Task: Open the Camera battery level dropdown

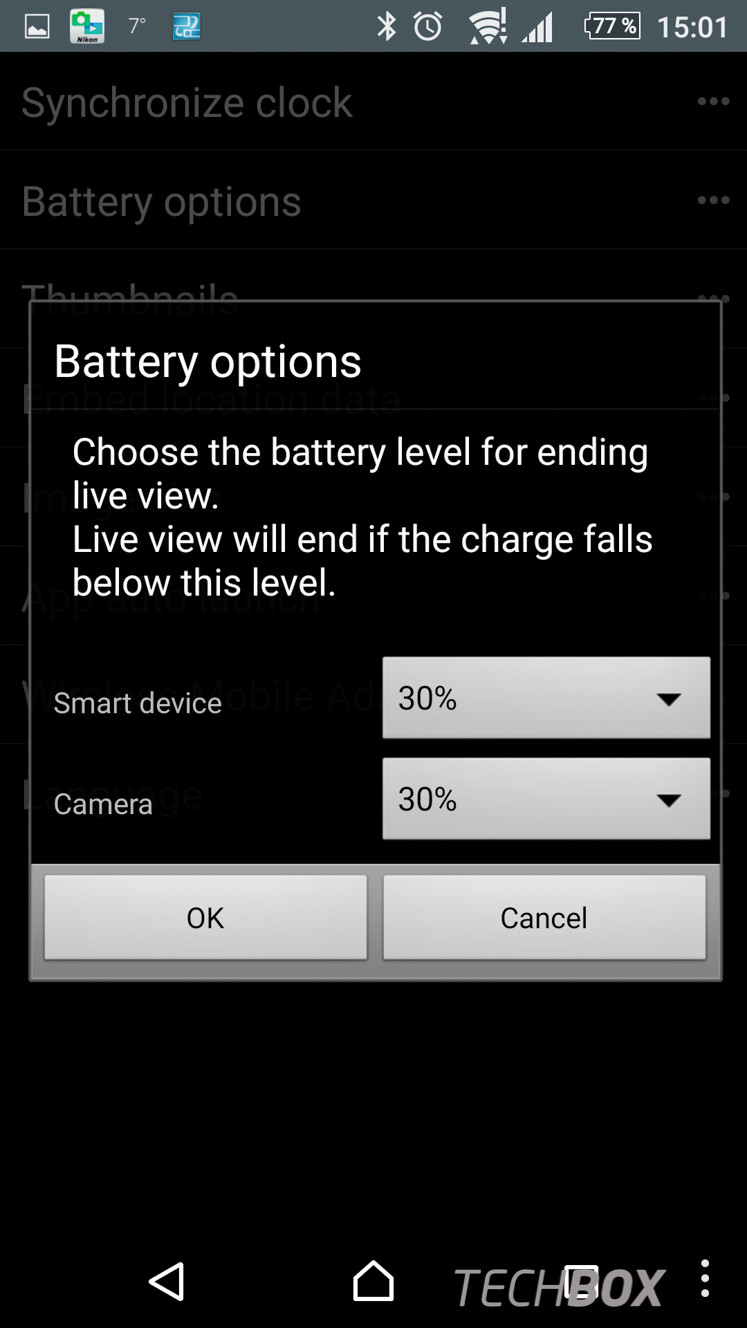Action: click(x=546, y=799)
